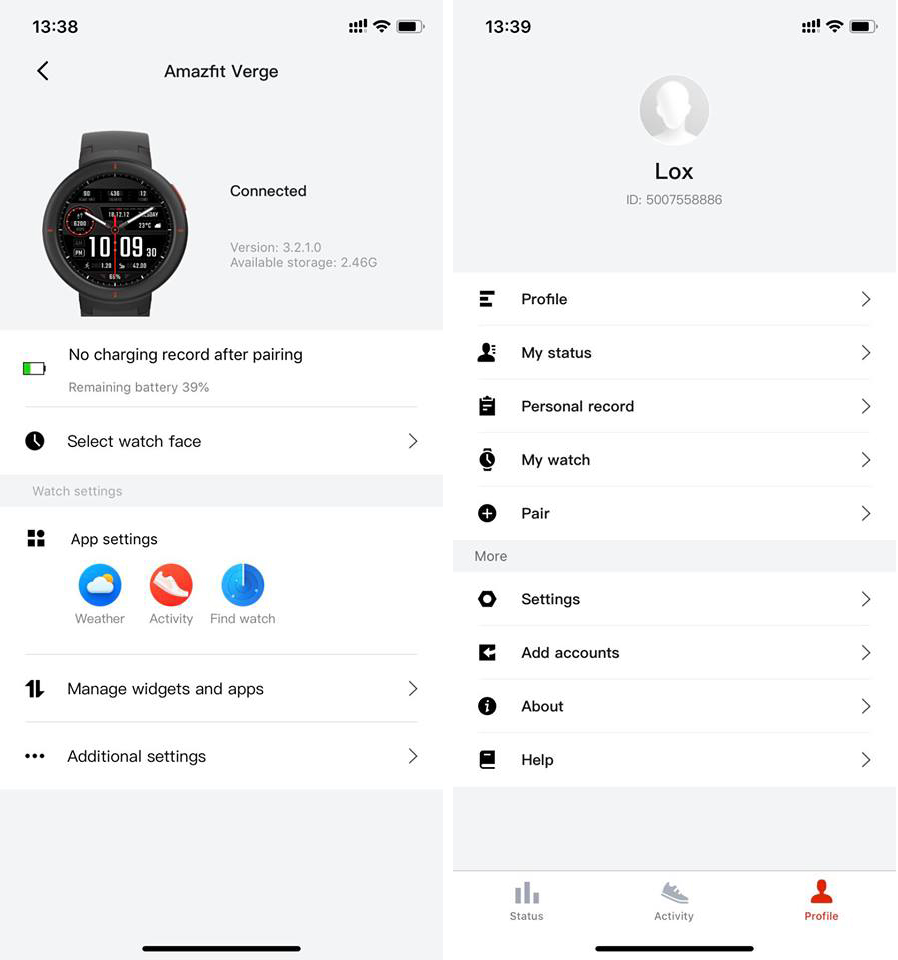The image size is (898, 960).
Task: Tap the Lox profile avatar
Action: coord(674,111)
